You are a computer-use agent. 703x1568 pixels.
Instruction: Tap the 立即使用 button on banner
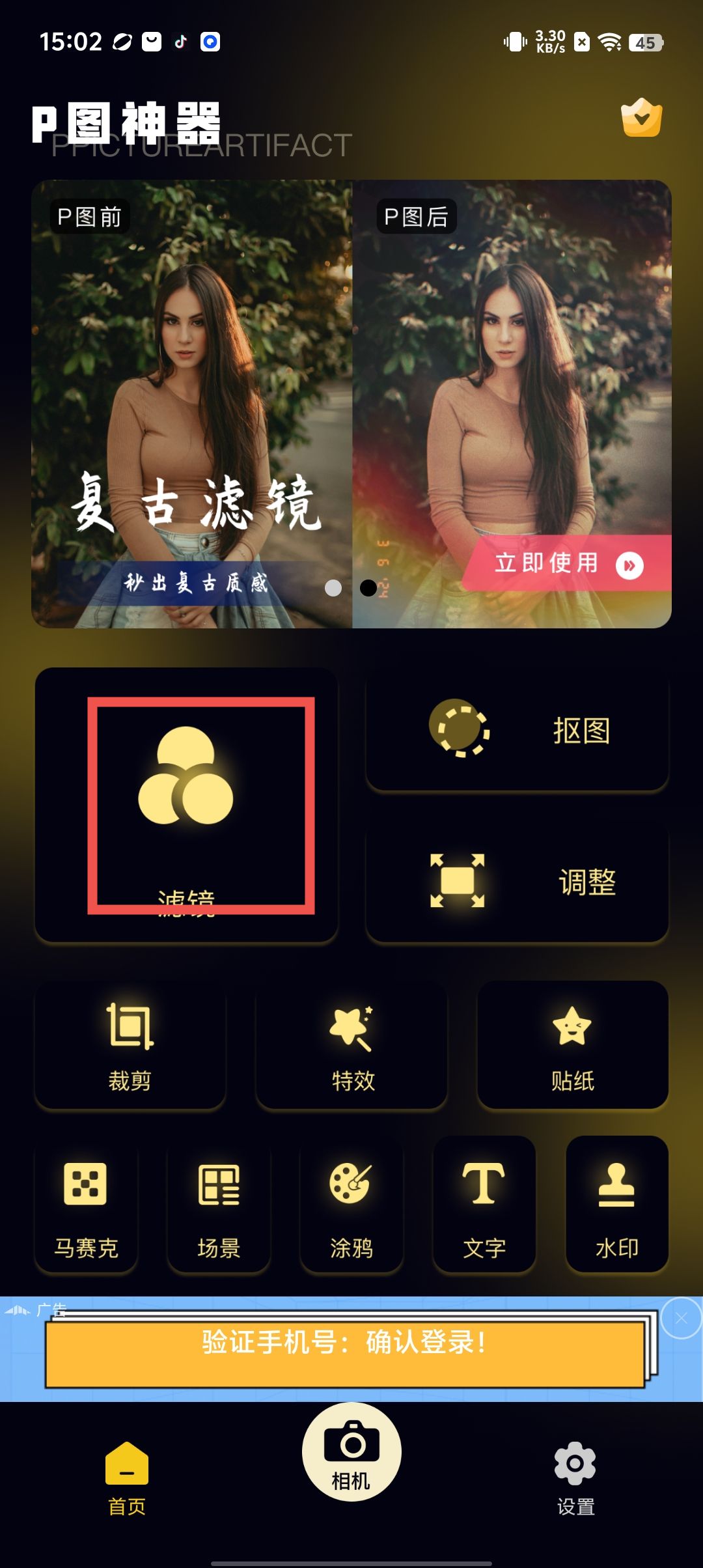click(x=568, y=563)
